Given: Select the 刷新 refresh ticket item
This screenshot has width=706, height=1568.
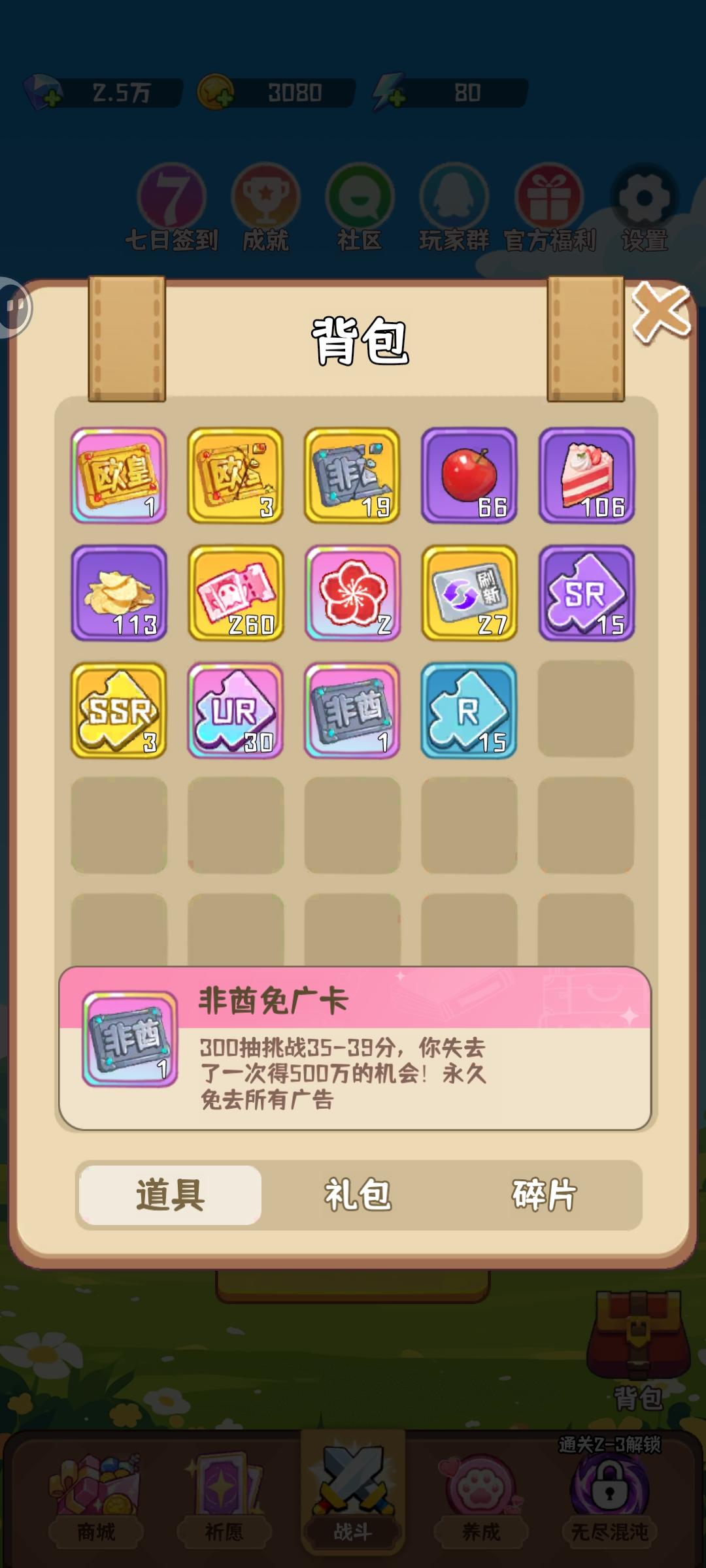Looking at the screenshot, I should pyautogui.click(x=469, y=593).
